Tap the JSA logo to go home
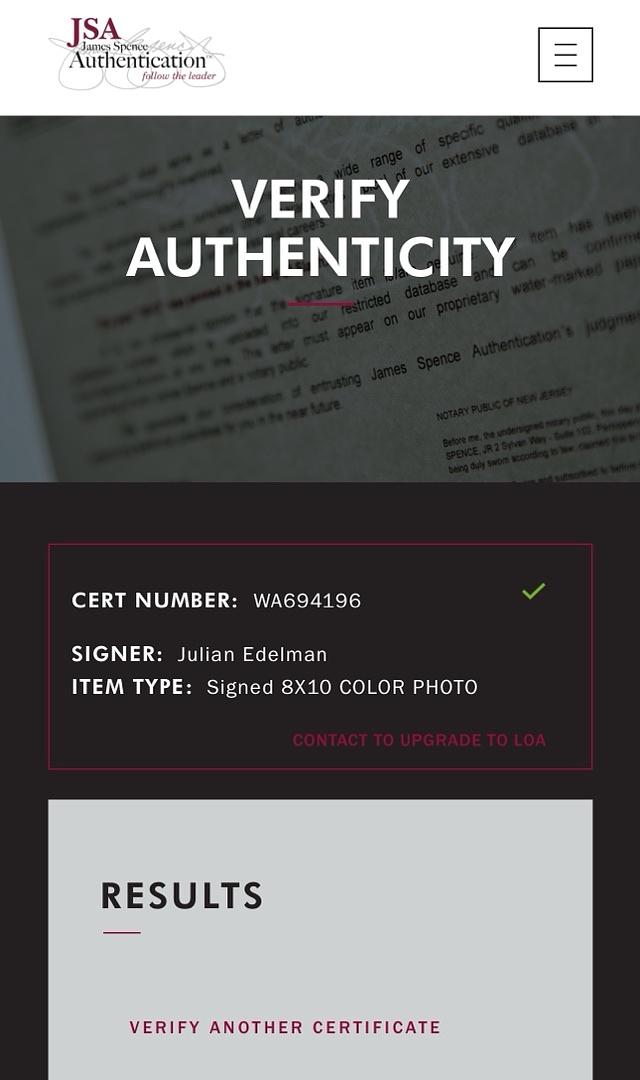The height and width of the screenshot is (1080, 640). [x=137, y=54]
